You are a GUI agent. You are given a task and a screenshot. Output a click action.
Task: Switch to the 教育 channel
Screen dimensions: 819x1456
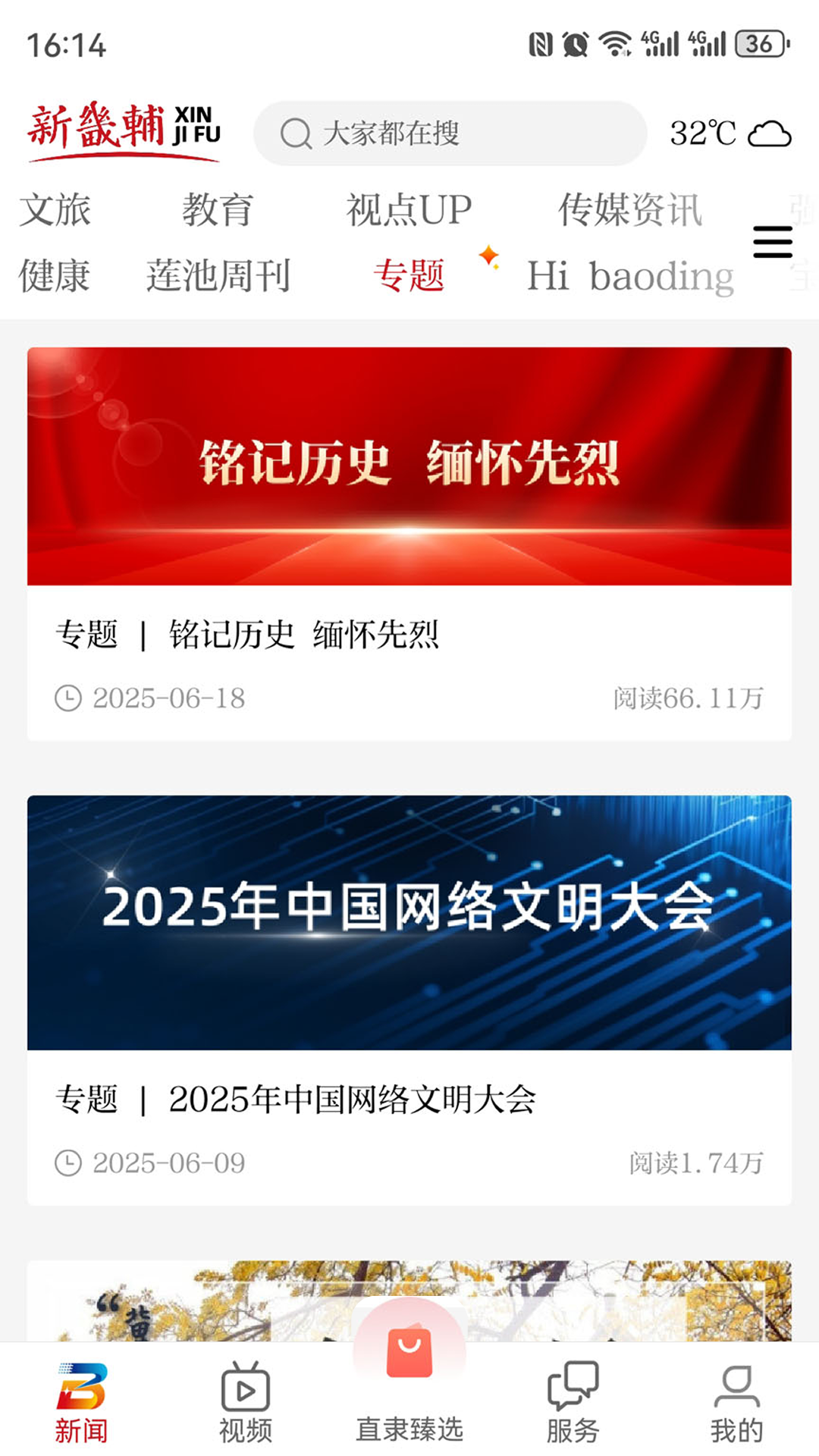click(217, 210)
